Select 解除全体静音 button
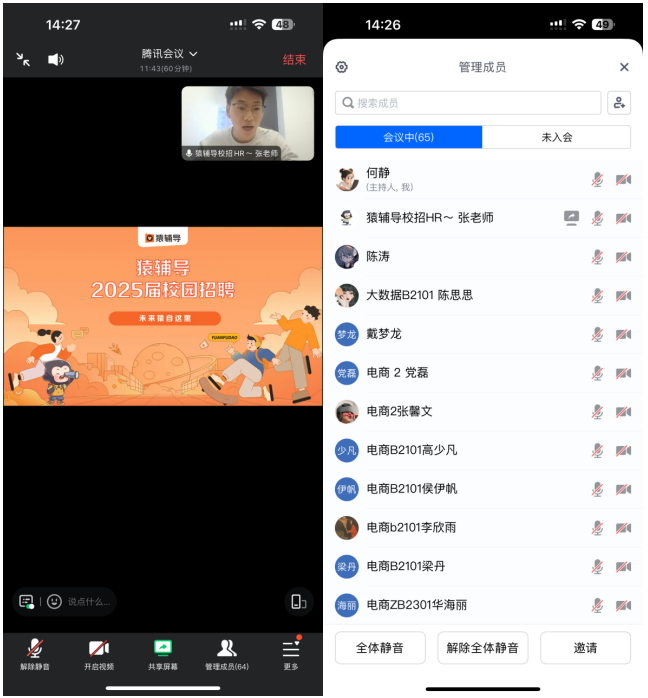 tap(483, 648)
